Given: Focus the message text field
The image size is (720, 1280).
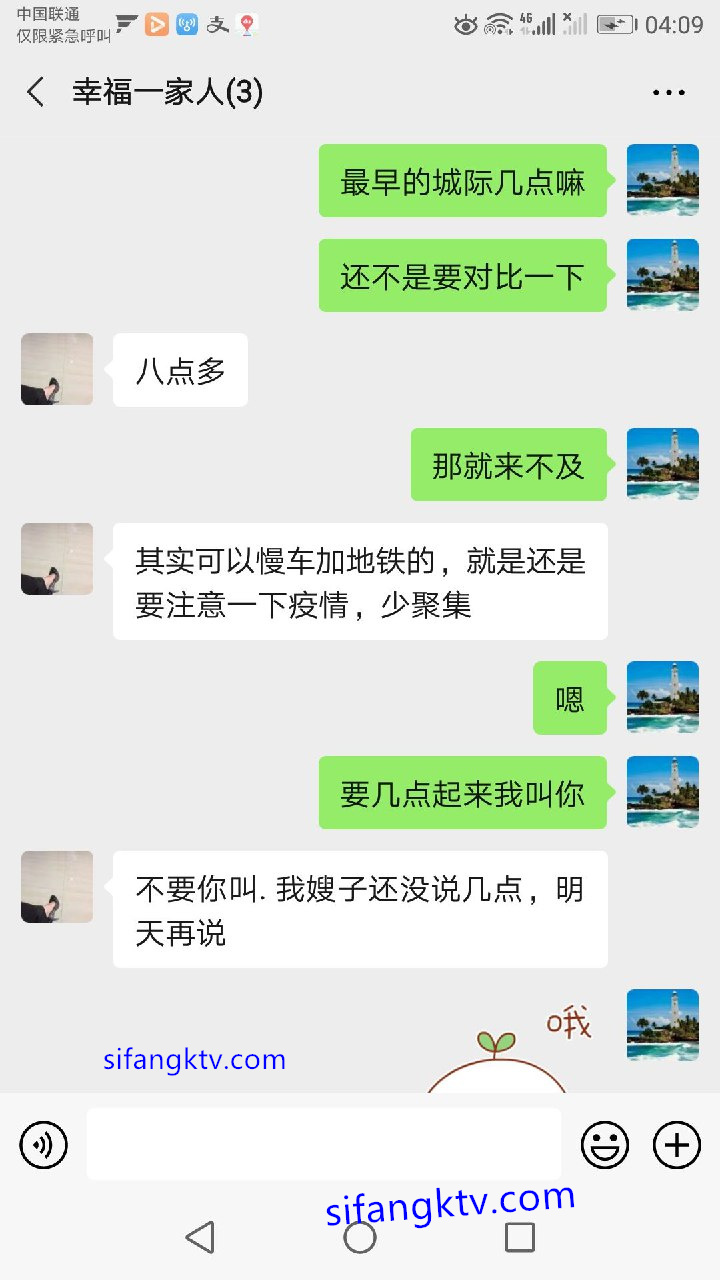Looking at the screenshot, I should [x=324, y=1144].
